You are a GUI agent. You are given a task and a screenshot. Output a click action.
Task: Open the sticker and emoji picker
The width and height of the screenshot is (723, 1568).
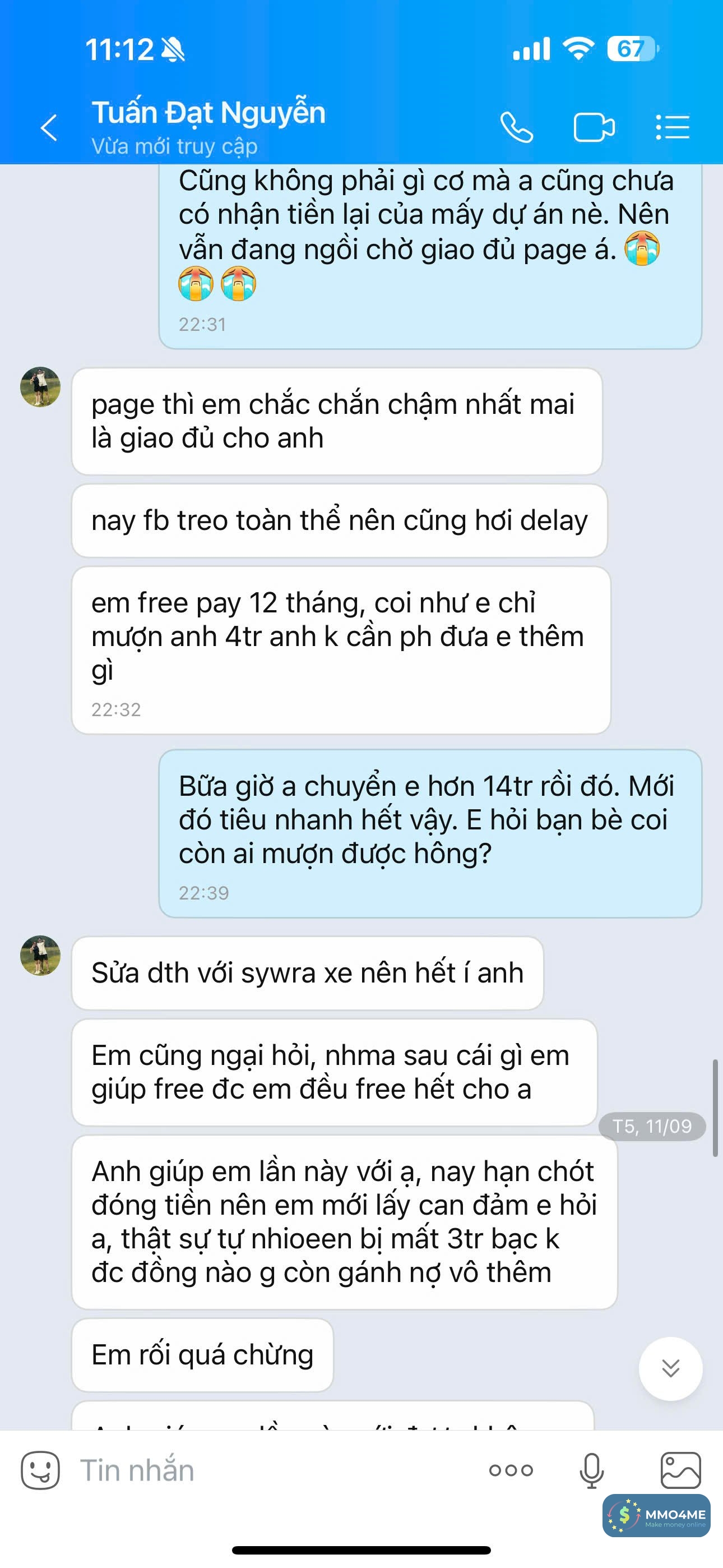click(x=40, y=1470)
